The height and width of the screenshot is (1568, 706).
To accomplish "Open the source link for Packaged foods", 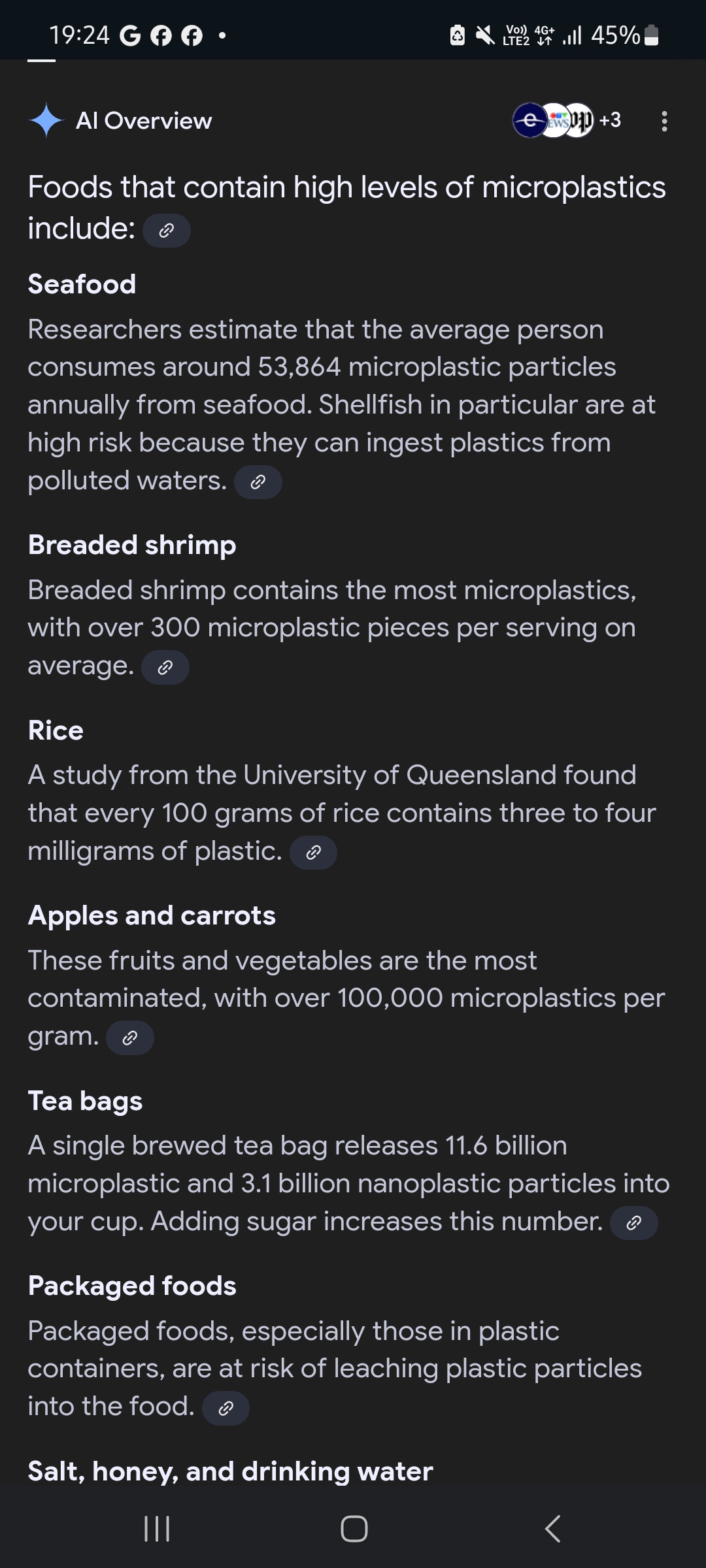I will click(x=226, y=1408).
